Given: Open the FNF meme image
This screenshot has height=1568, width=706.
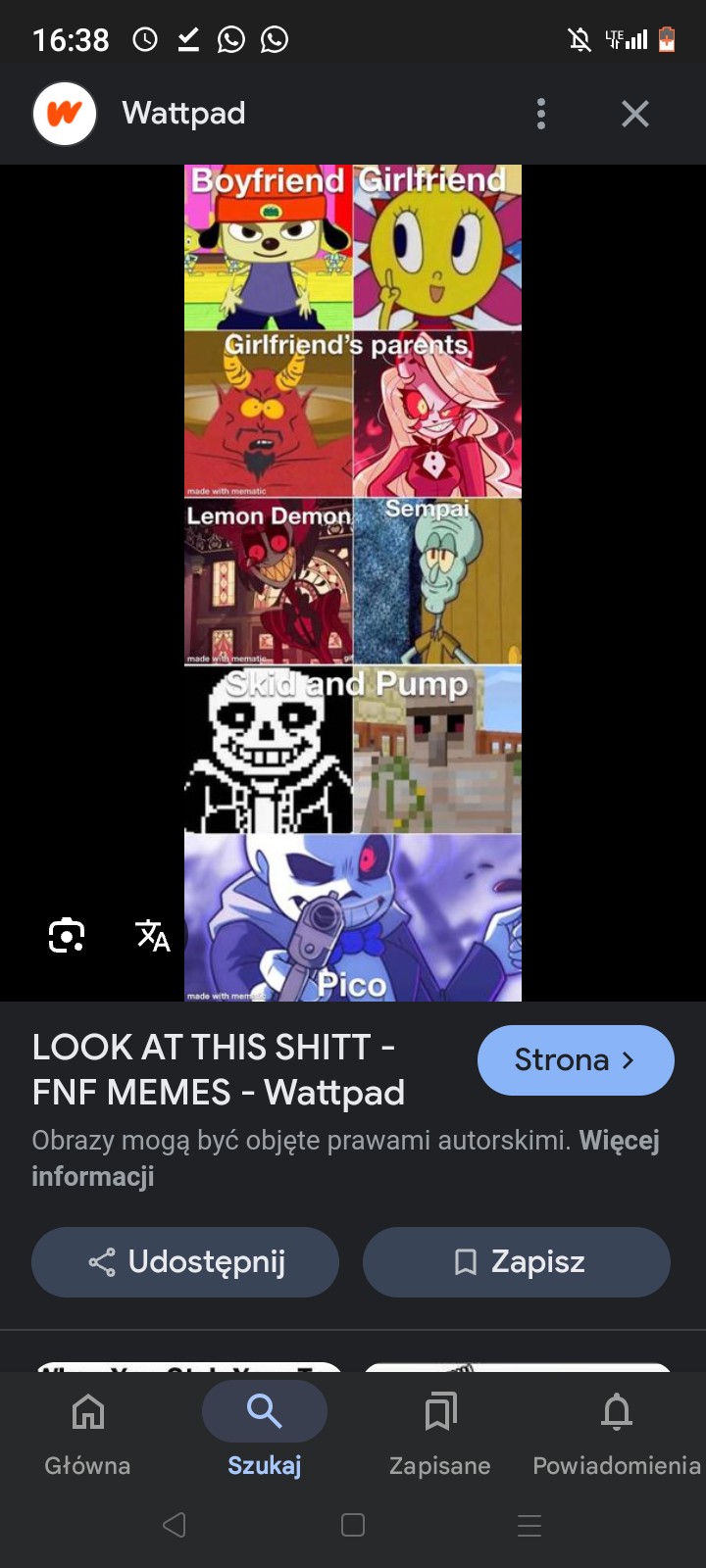Looking at the screenshot, I should (x=353, y=583).
